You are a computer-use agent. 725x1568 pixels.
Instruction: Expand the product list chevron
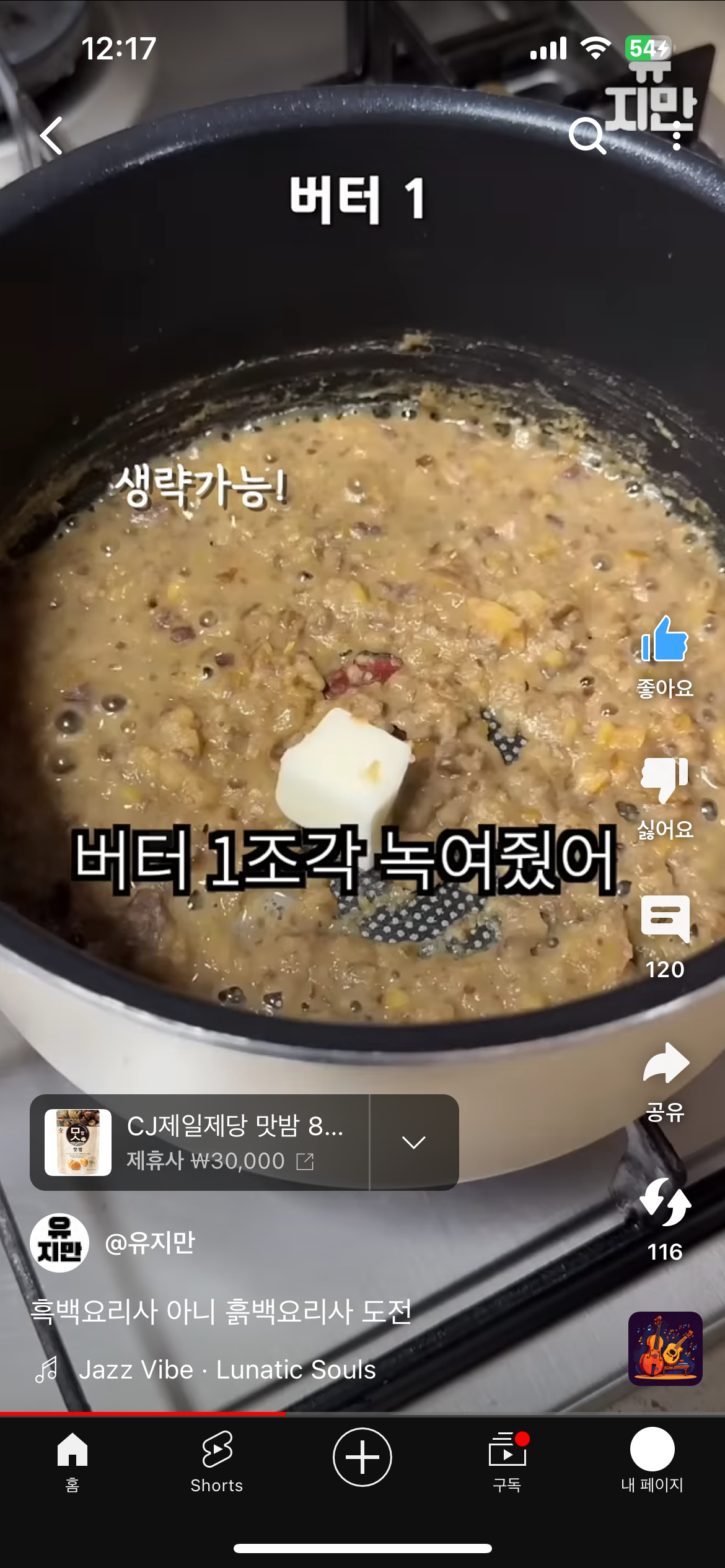[x=413, y=1143]
